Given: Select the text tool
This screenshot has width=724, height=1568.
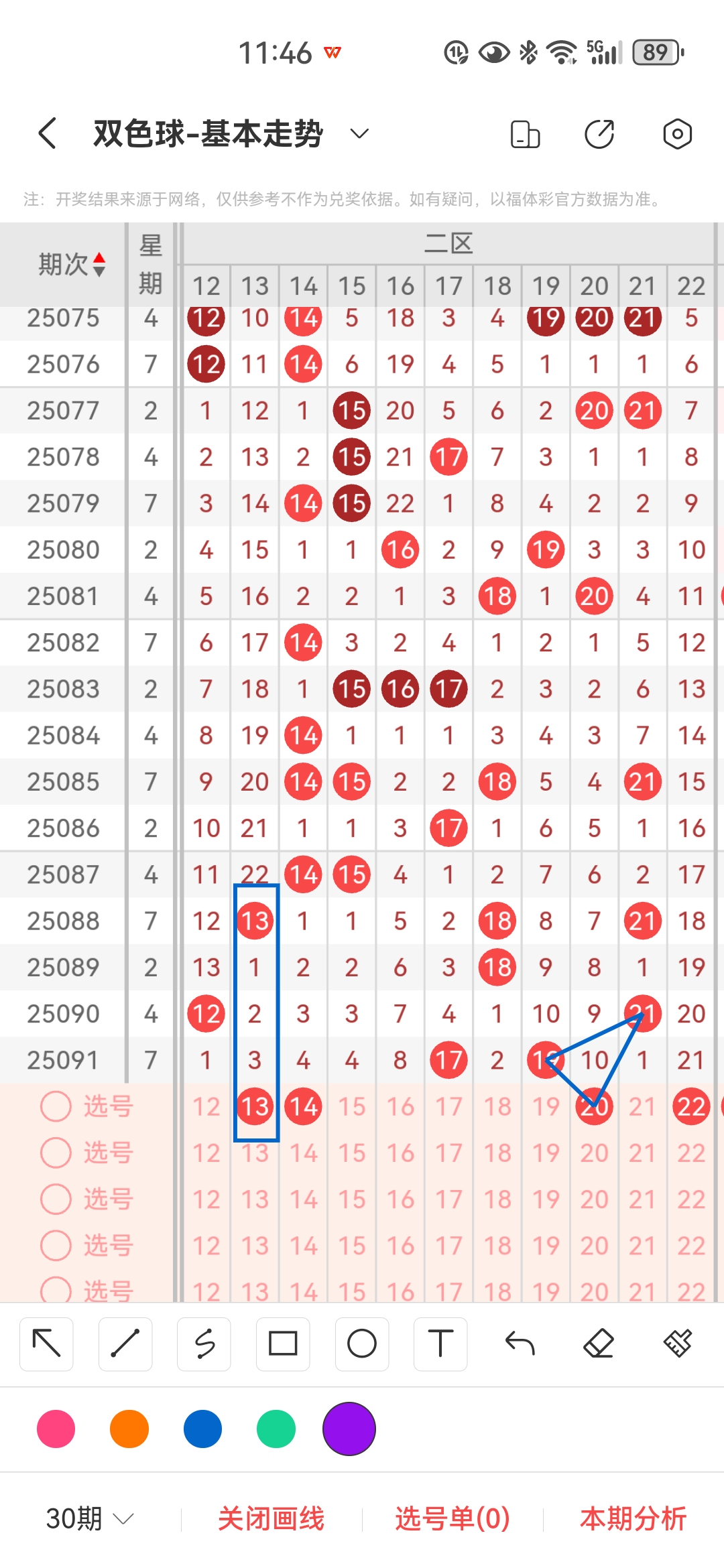Looking at the screenshot, I should point(440,1344).
